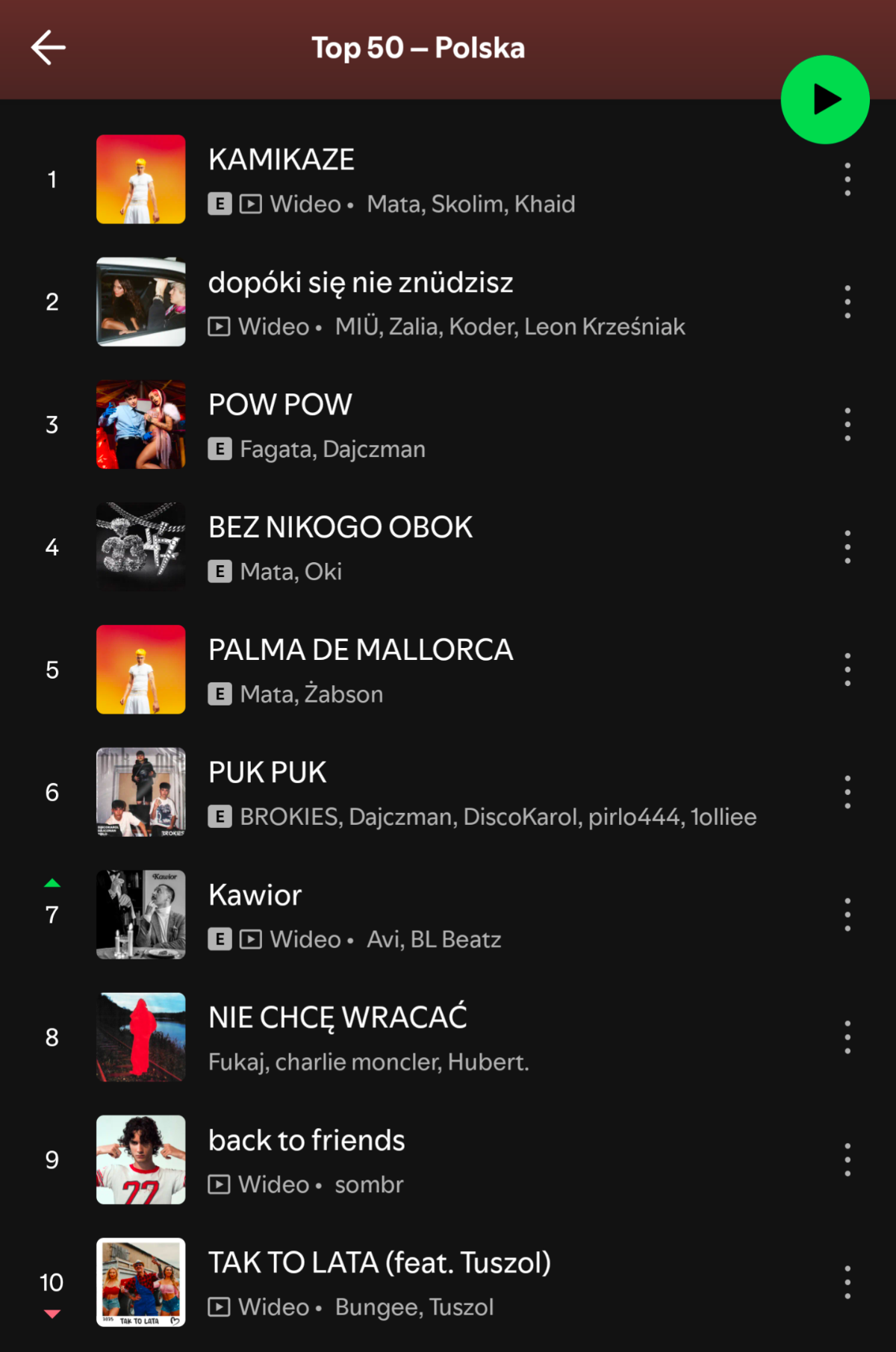This screenshot has width=896, height=1352.
Task: Play Kawior by Avi, BL Beatz
Action: 255,895
